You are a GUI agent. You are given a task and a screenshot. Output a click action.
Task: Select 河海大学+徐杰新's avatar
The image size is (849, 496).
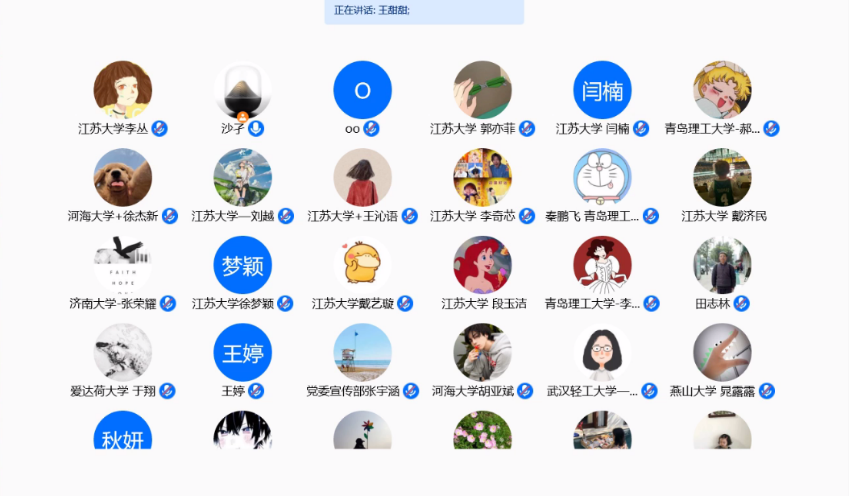click(122, 178)
